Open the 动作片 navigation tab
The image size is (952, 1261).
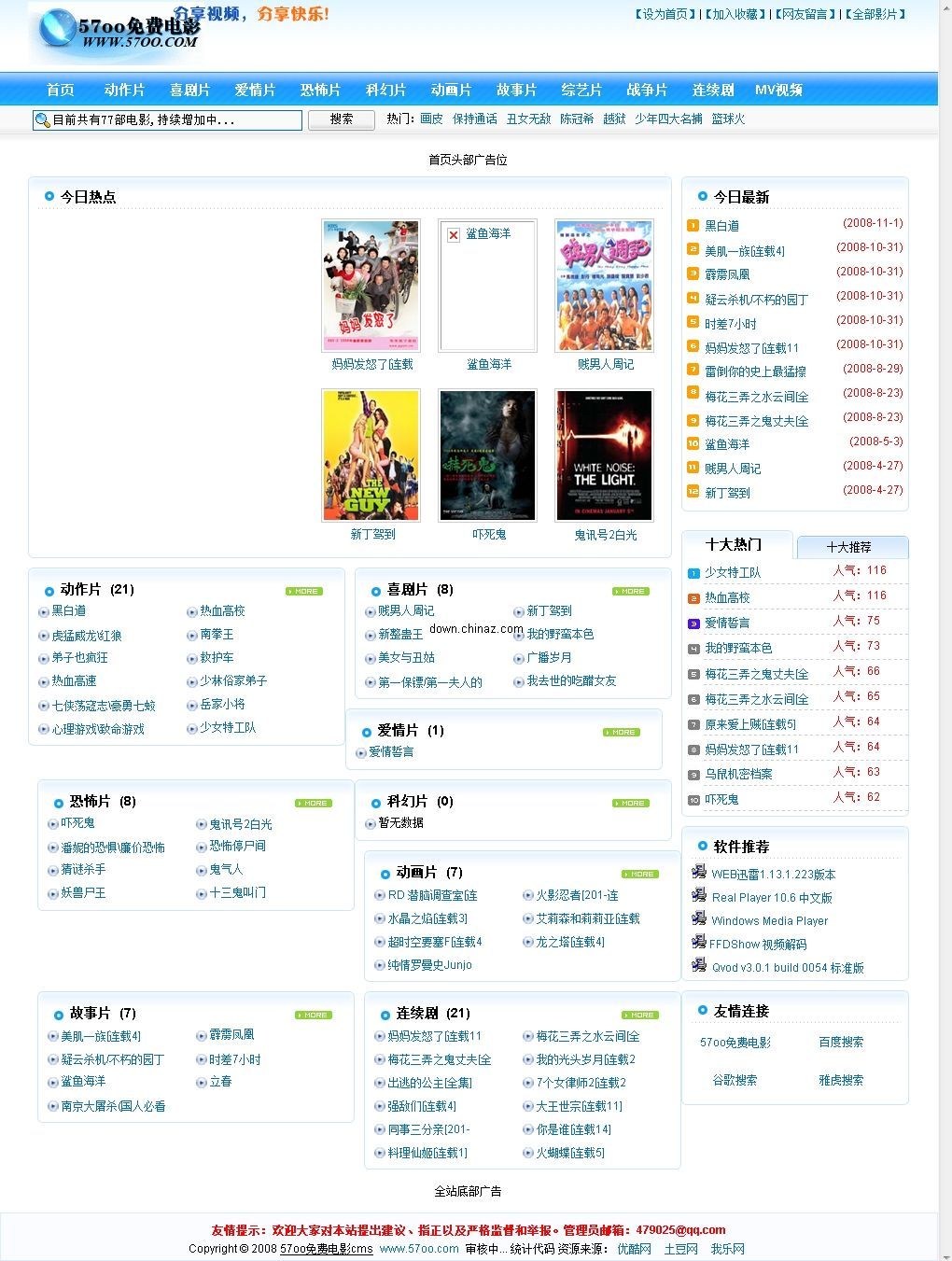pos(124,90)
